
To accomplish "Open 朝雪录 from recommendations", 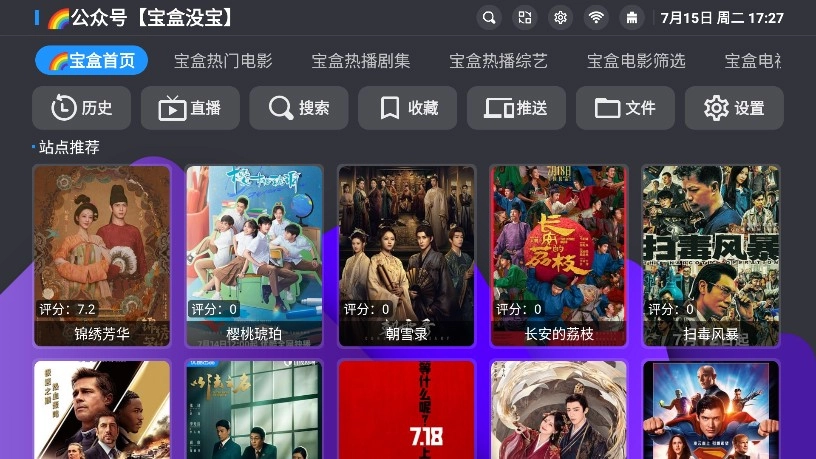I will coord(406,255).
